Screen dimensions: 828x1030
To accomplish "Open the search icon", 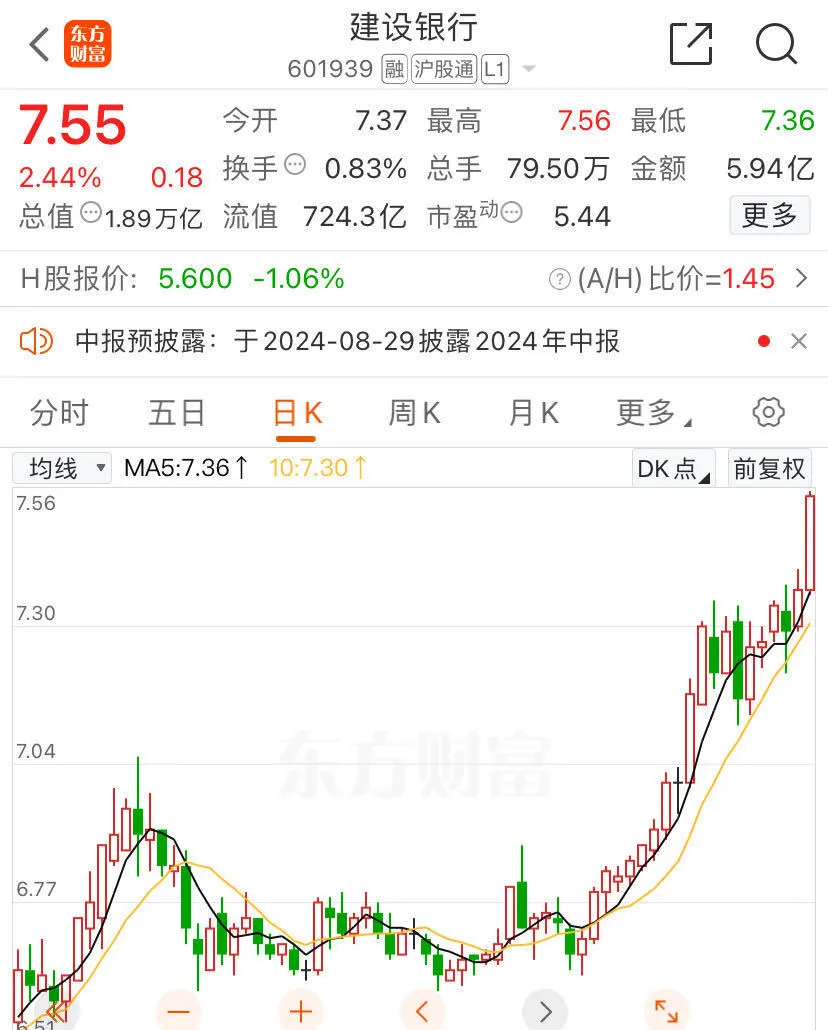I will [x=774, y=45].
